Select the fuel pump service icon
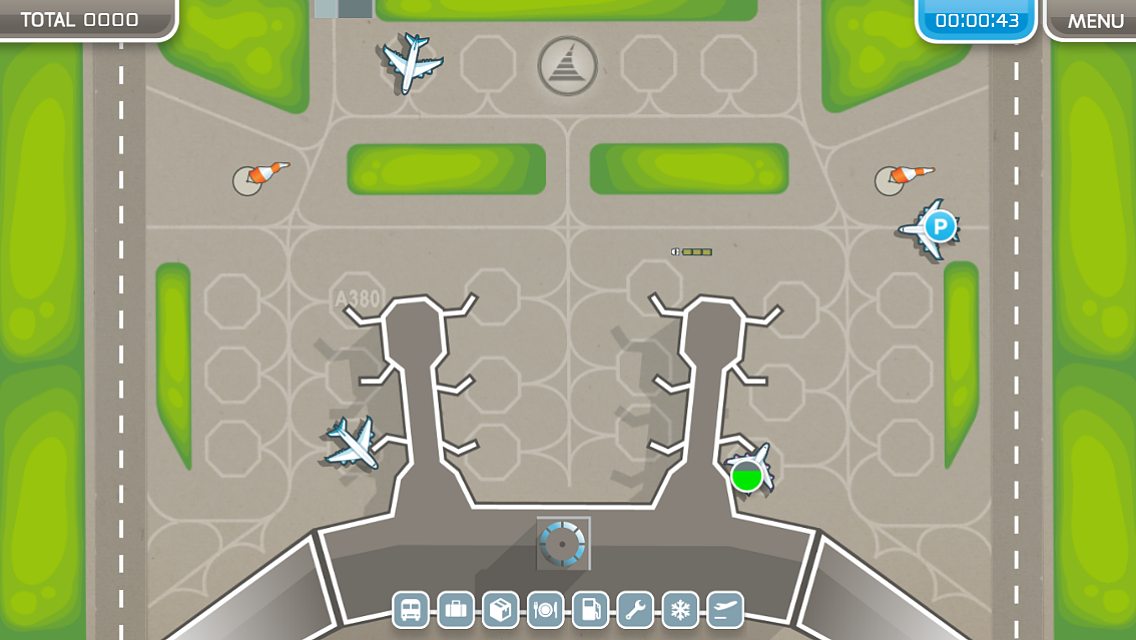The height and width of the screenshot is (640, 1136). 590,609
